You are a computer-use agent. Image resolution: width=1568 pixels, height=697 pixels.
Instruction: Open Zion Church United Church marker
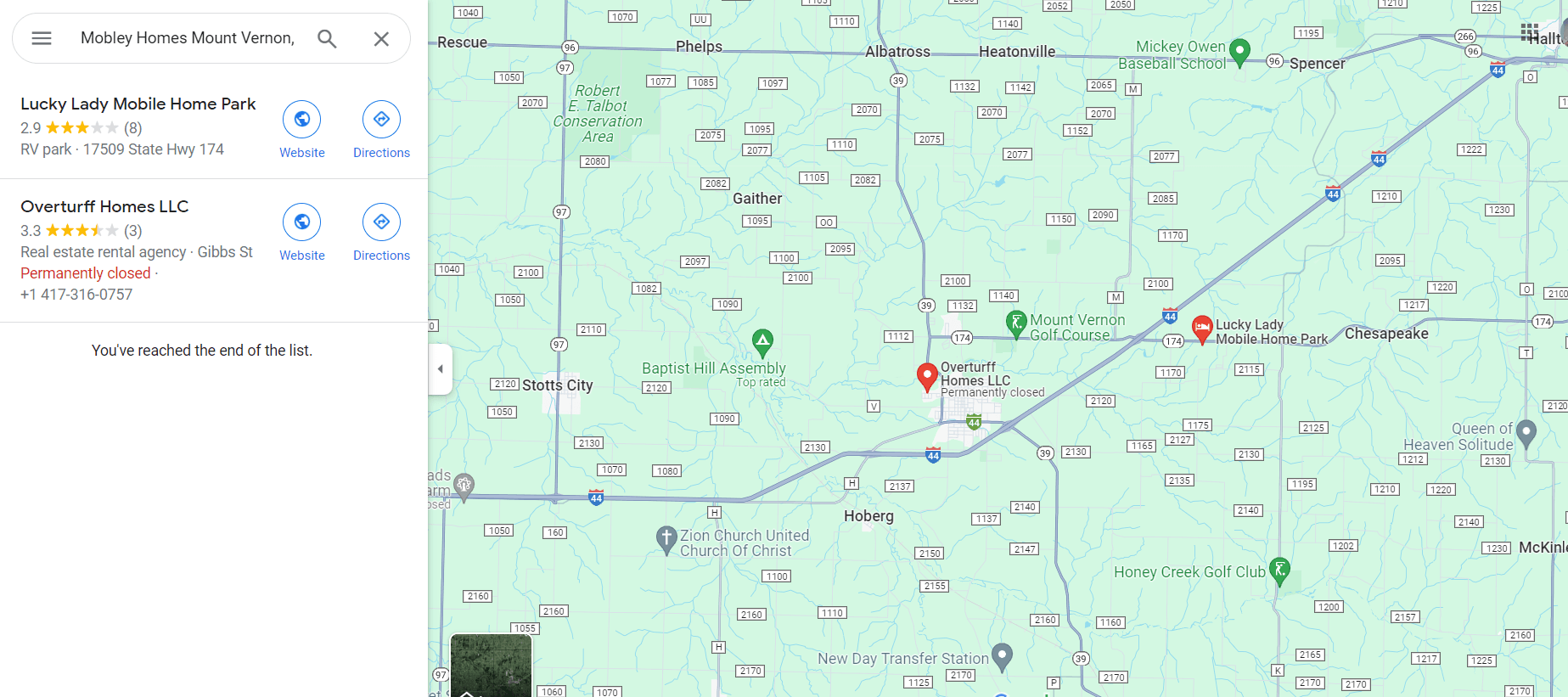coord(666,538)
